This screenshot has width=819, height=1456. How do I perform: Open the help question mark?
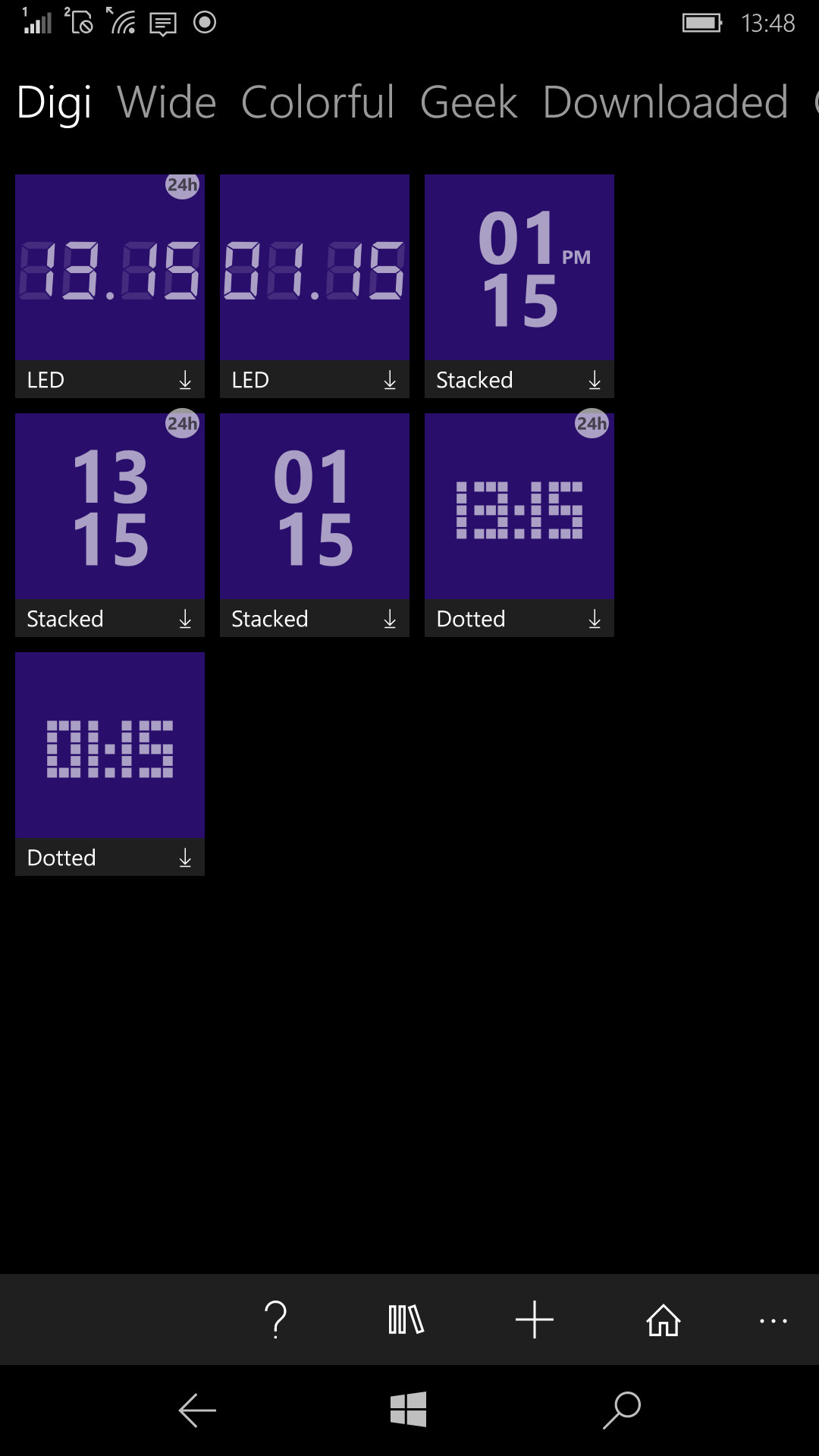[276, 1319]
